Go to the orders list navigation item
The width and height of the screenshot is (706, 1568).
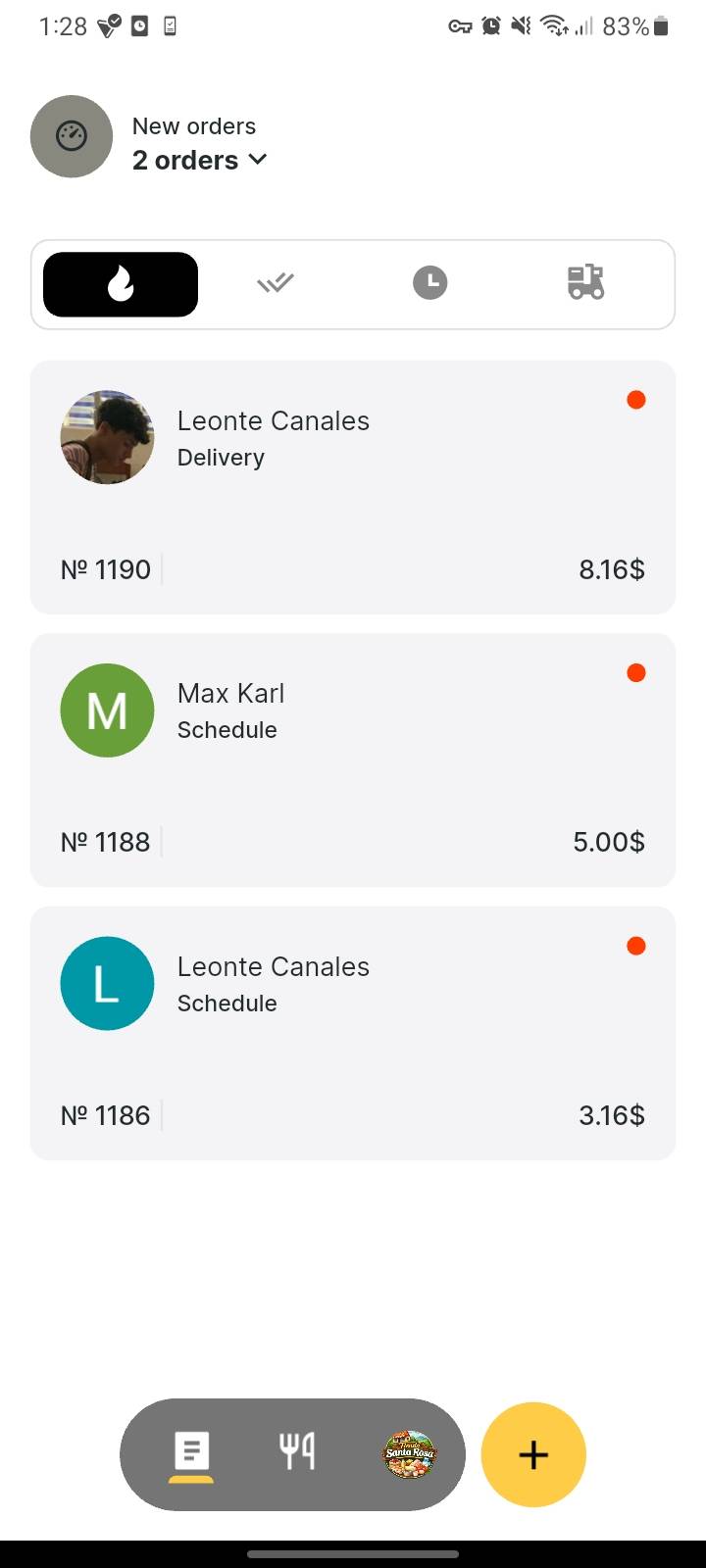pos(191,1453)
